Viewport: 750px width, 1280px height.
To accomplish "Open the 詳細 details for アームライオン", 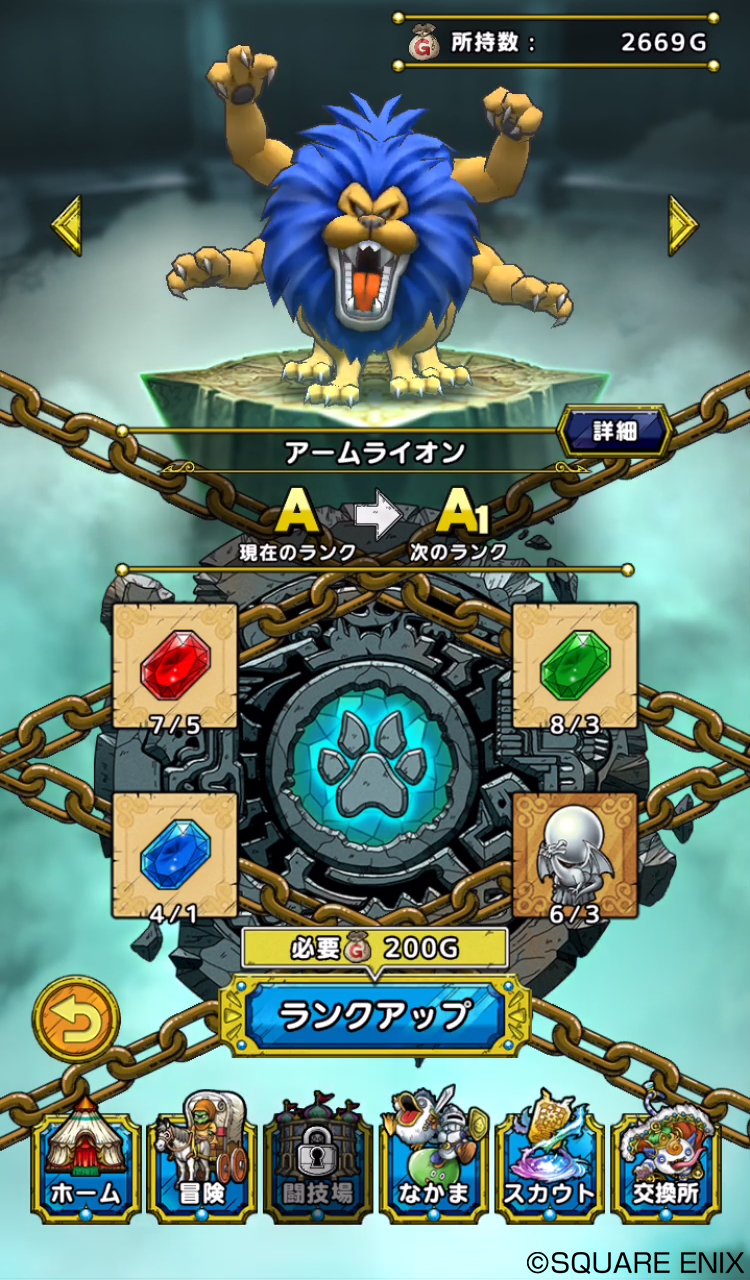I will [615, 431].
